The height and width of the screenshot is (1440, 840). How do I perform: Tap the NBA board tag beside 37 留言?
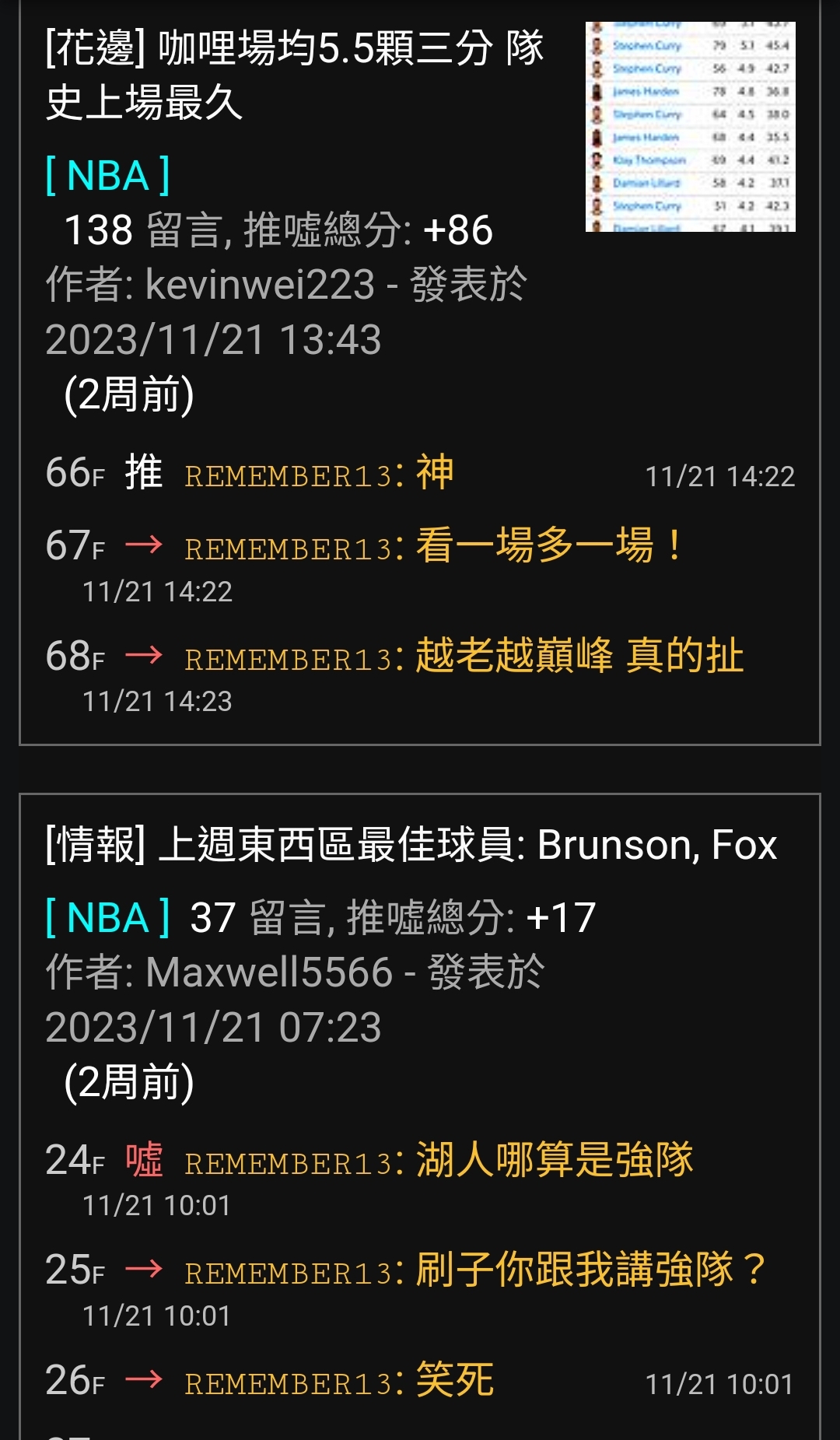(107, 917)
